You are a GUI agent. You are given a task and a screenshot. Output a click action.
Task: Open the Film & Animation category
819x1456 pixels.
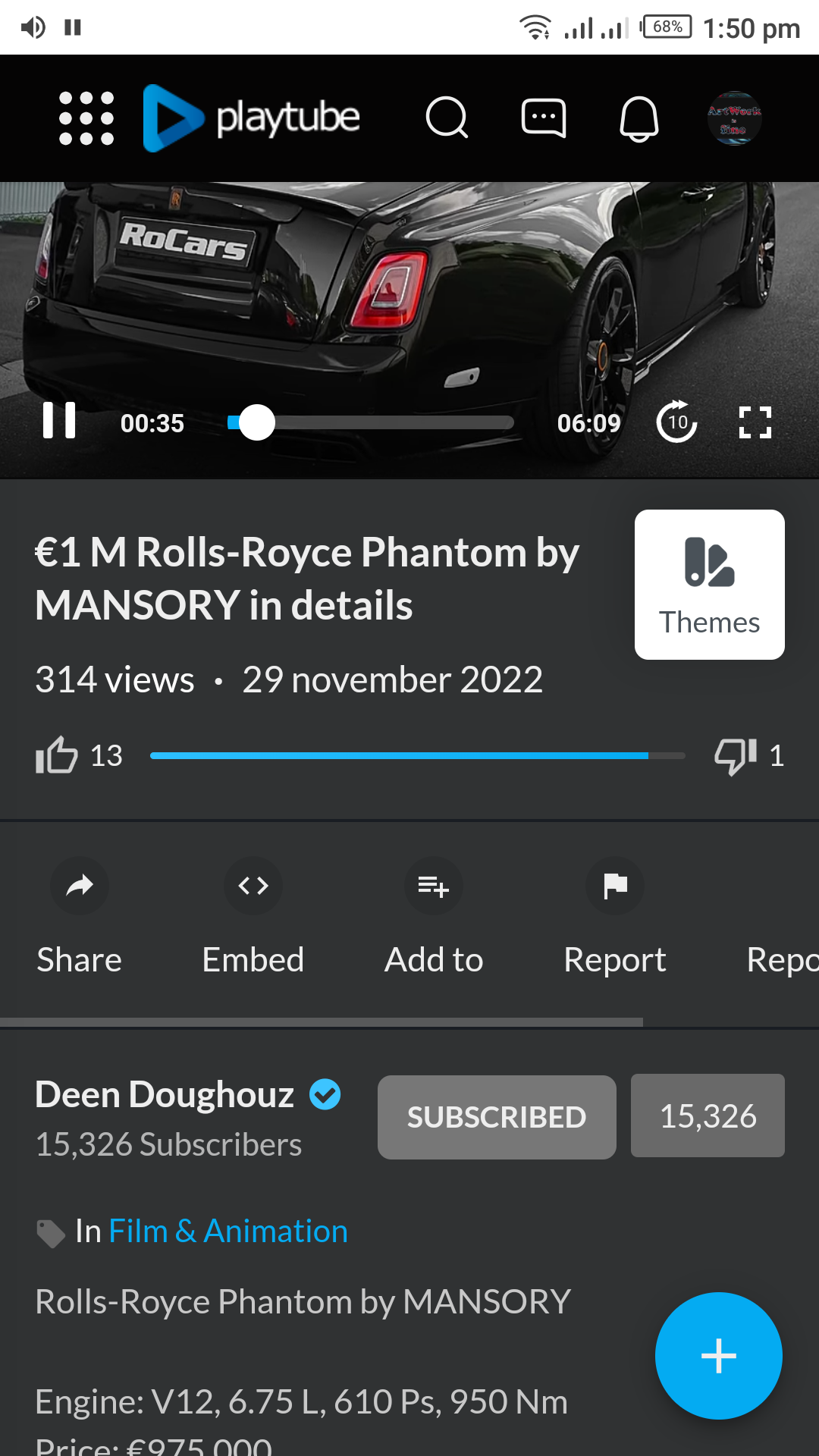228,1232
